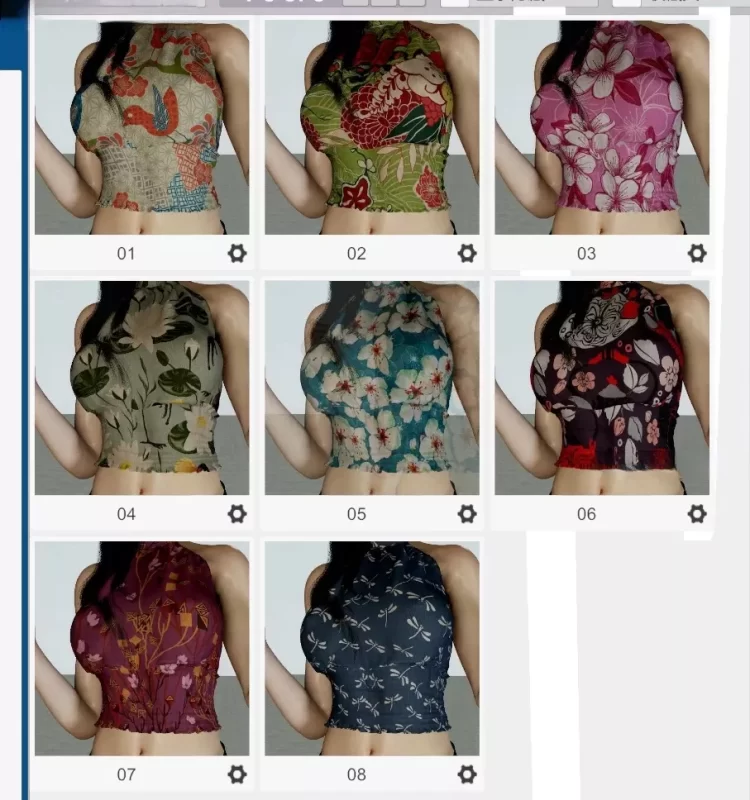Open the gear settings for item 01
Screen dimensions: 750x800
click(x=237, y=253)
